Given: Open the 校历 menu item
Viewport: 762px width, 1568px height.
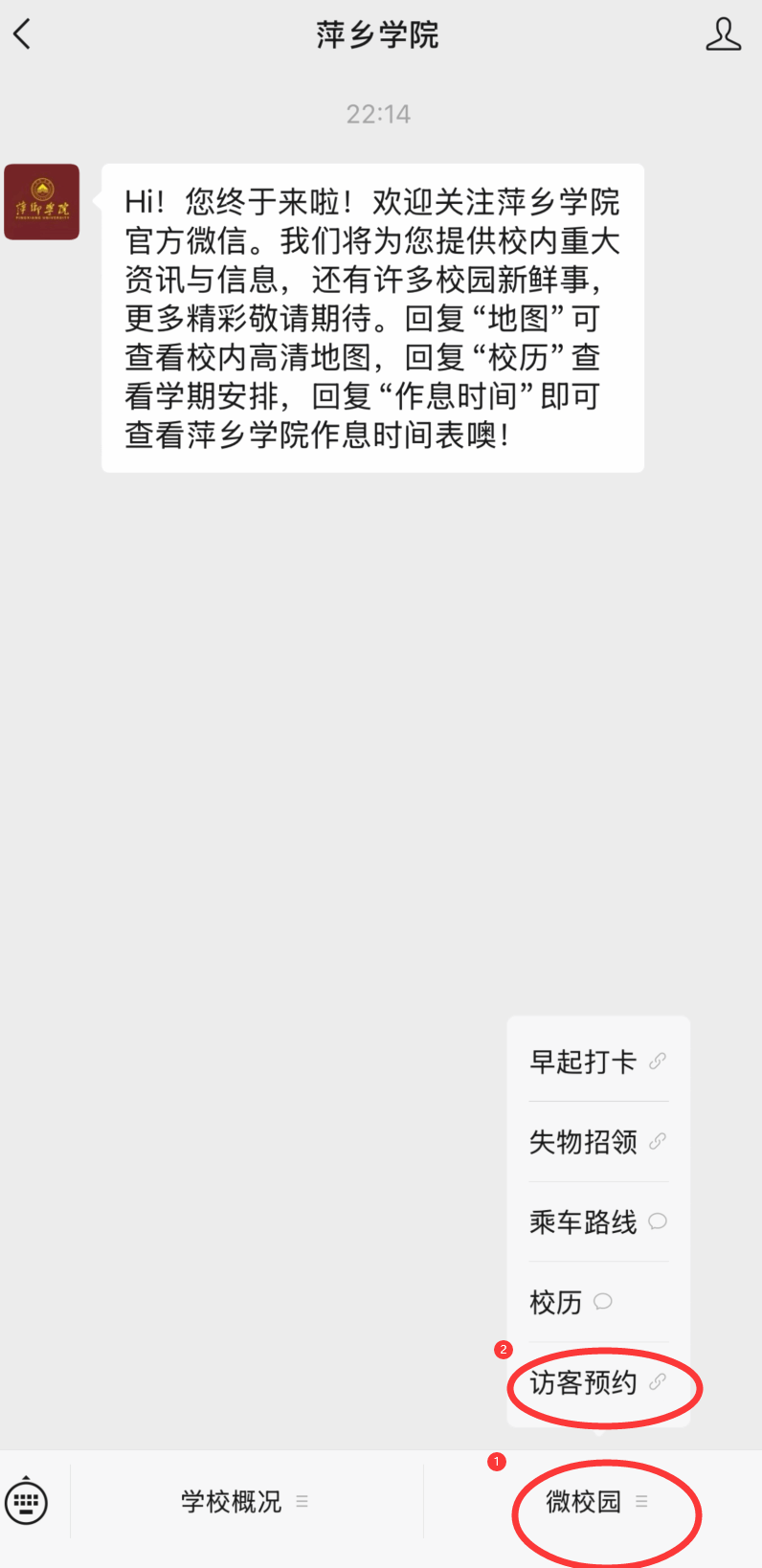Looking at the screenshot, I should pyautogui.click(x=598, y=1302).
